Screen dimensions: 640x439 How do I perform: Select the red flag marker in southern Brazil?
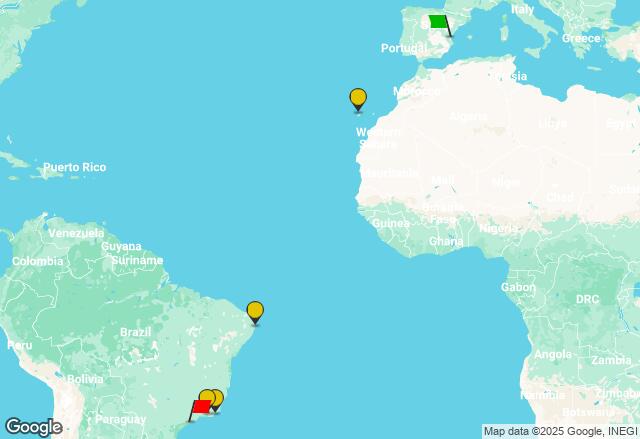(x=200, y=407)
